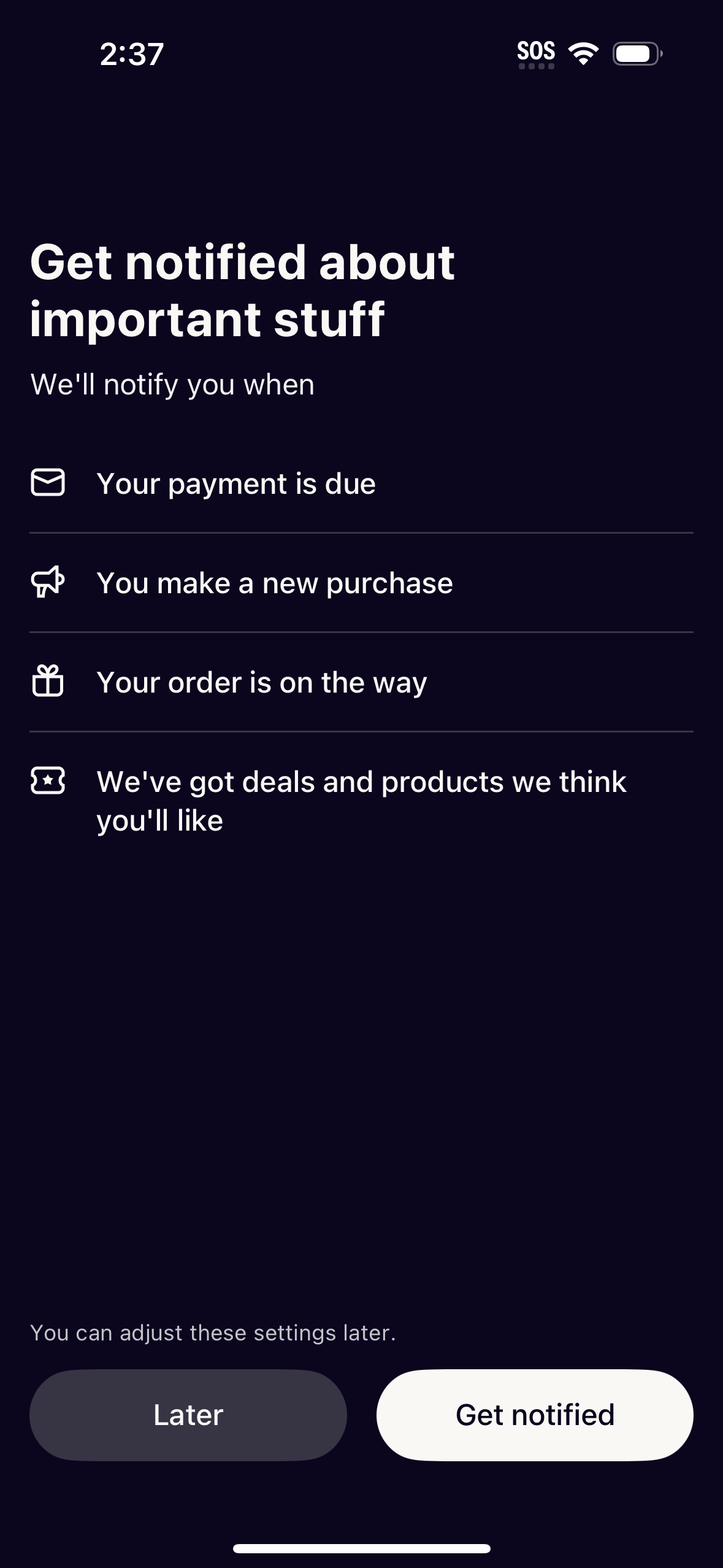
Task: Tap the Wi-Fi status icon
Action: pyautogui.click(x=581, y=53)
